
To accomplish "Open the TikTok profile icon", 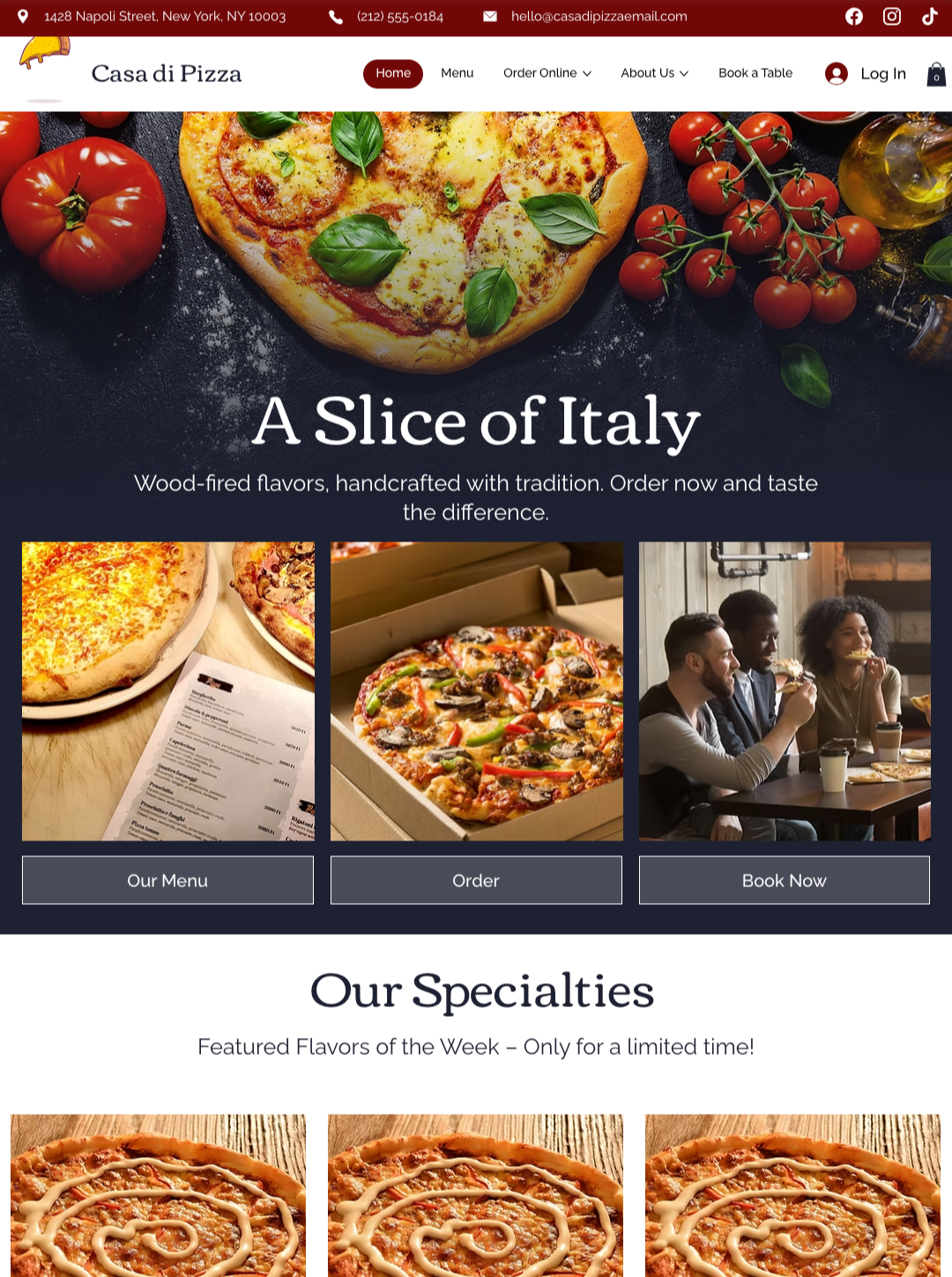I will pos(929,17).
